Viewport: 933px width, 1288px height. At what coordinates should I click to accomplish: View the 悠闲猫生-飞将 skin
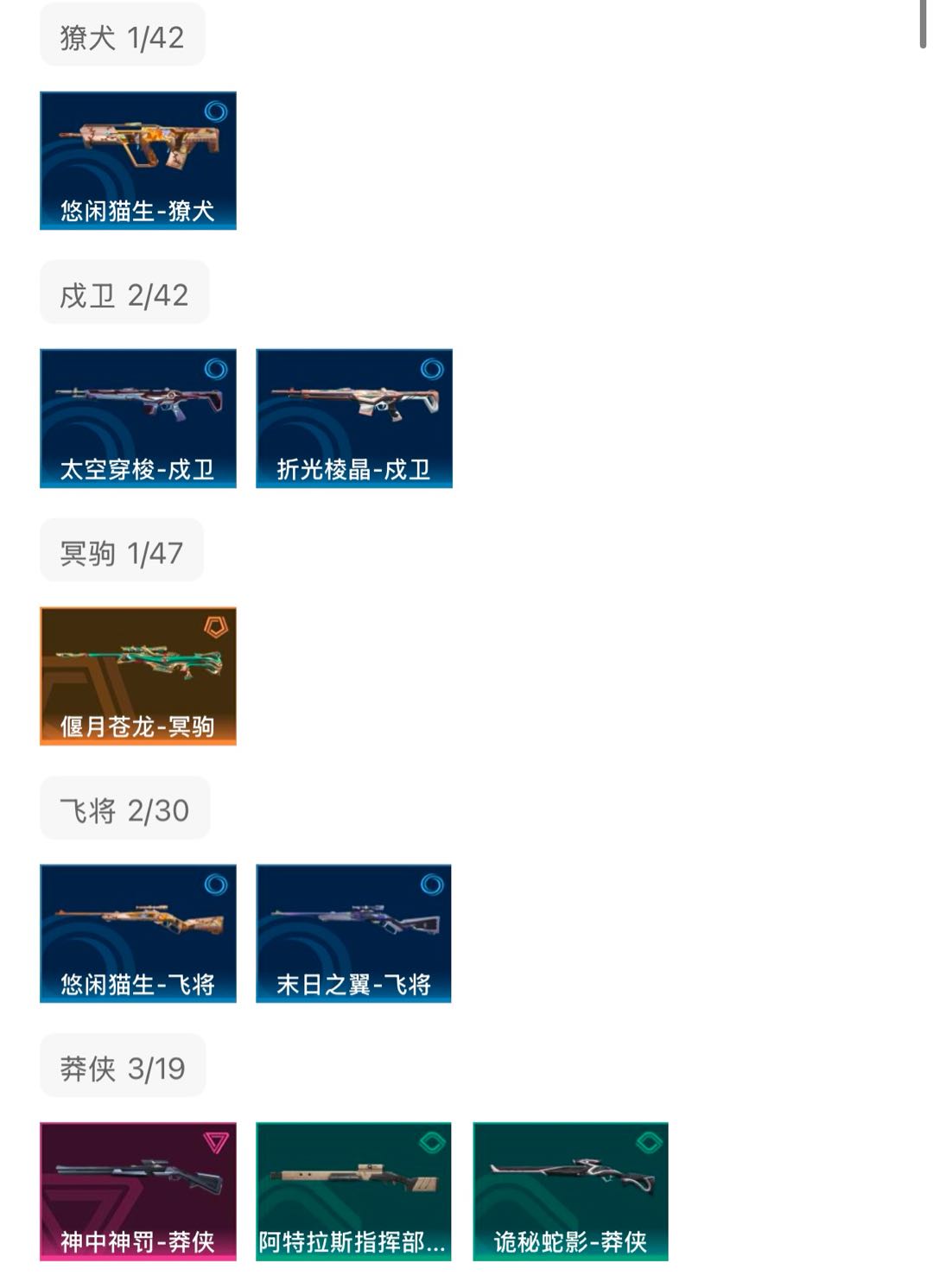pyautogui.click(x=138, y=933)
